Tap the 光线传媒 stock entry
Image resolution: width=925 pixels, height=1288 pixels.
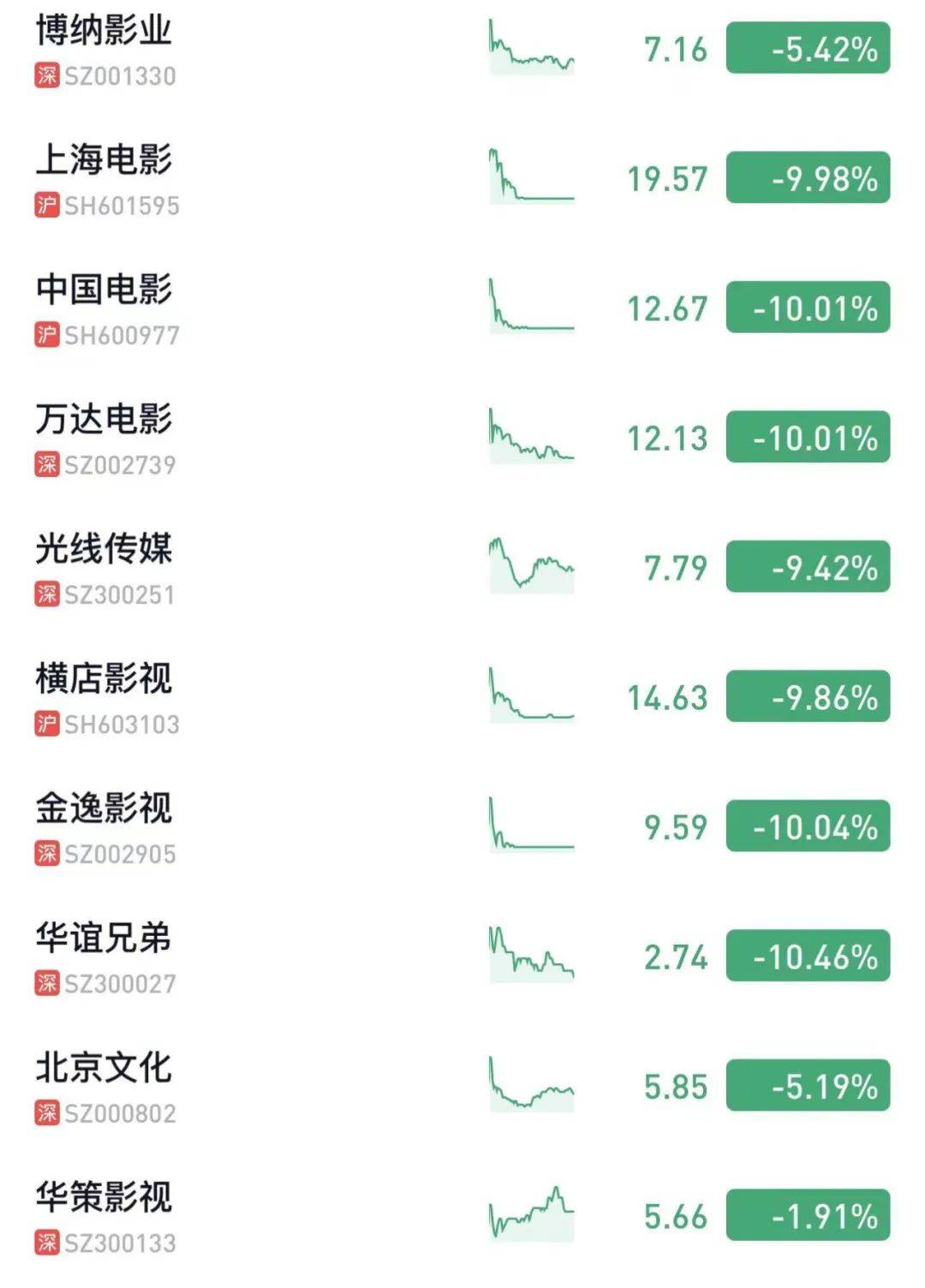tap(104, 549)
